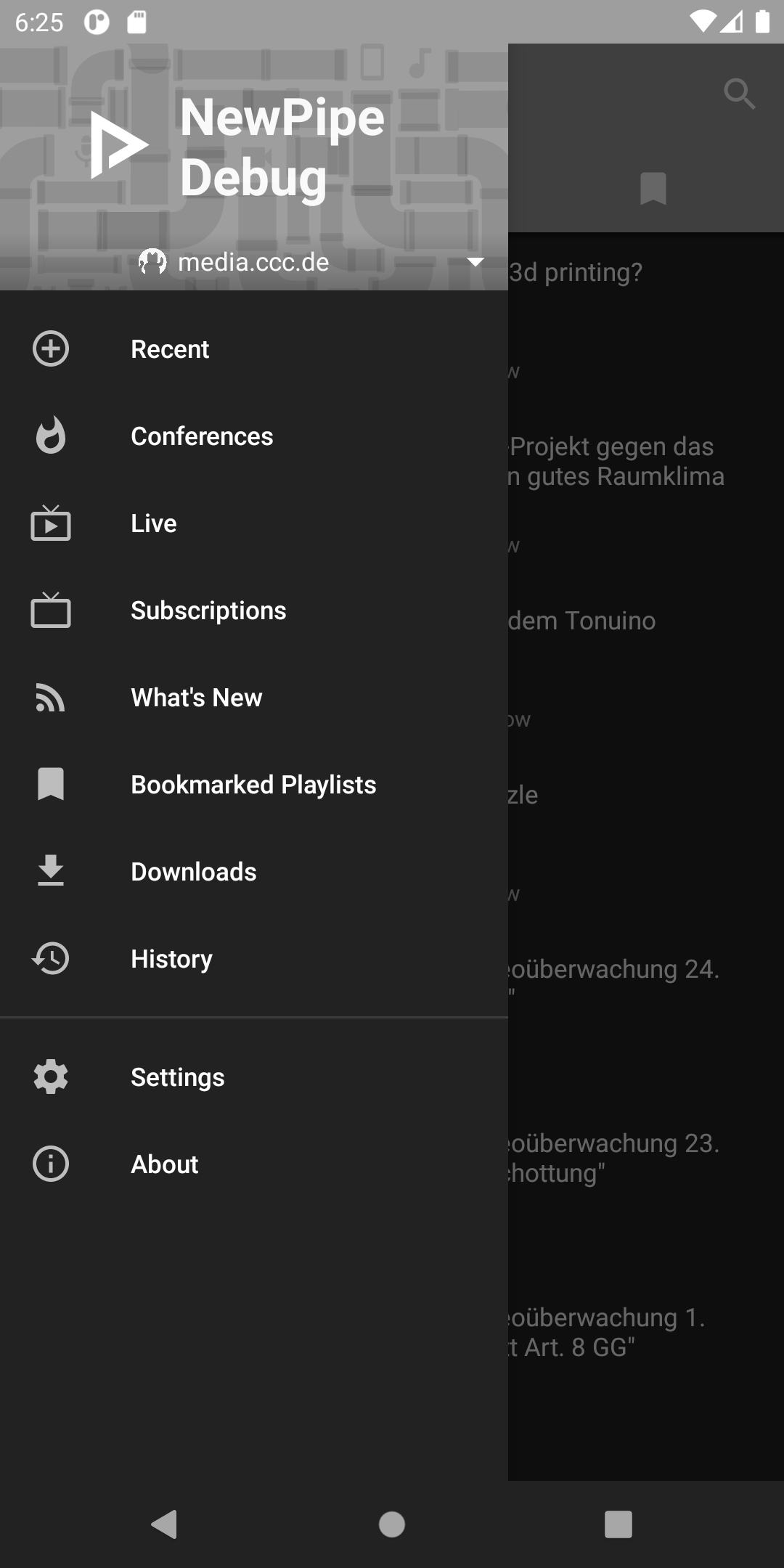Tap the system back button

click(x=165, y=1524)
